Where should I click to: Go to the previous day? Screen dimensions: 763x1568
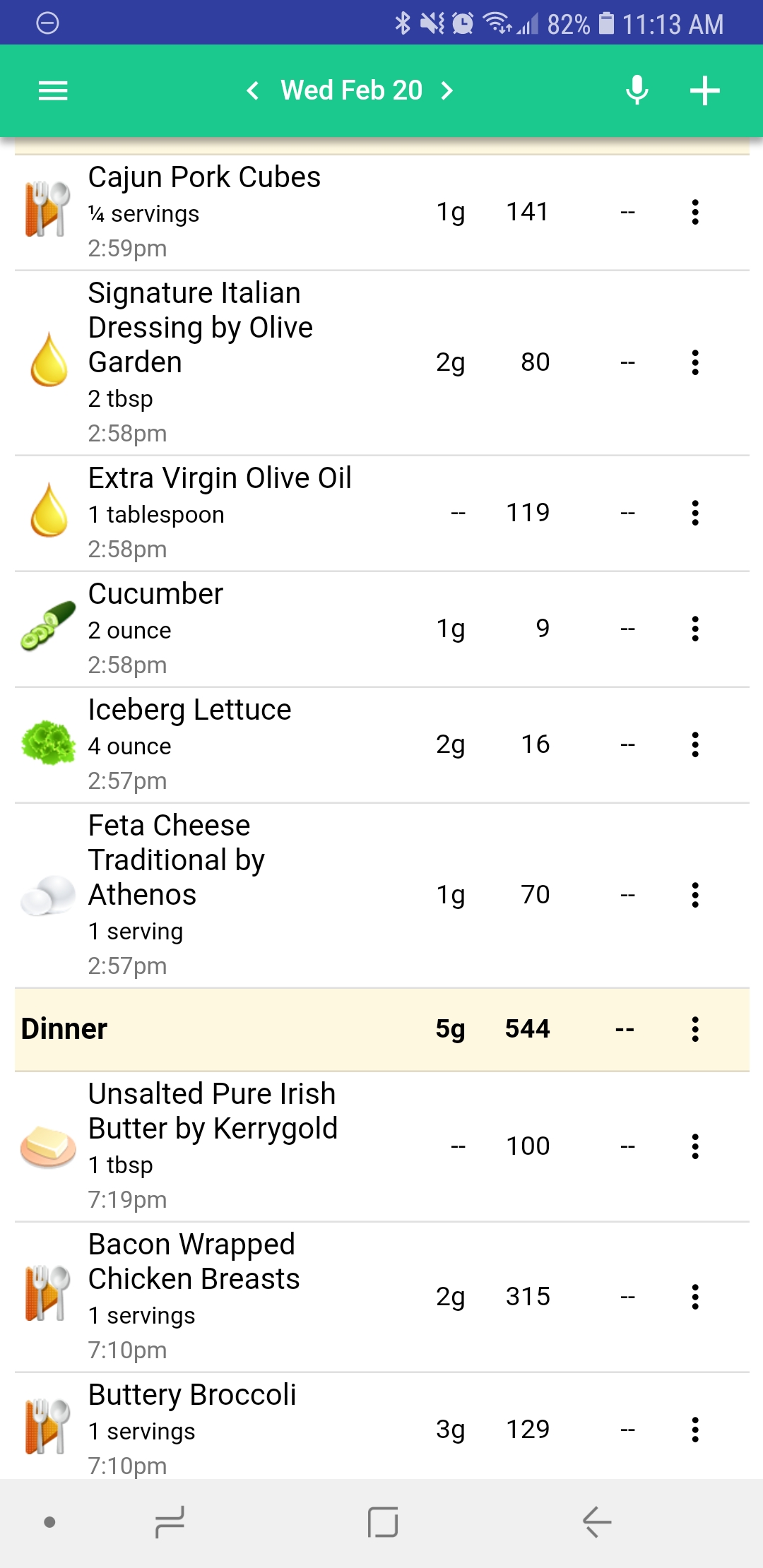pyautogui.click(x=252, y=90)
